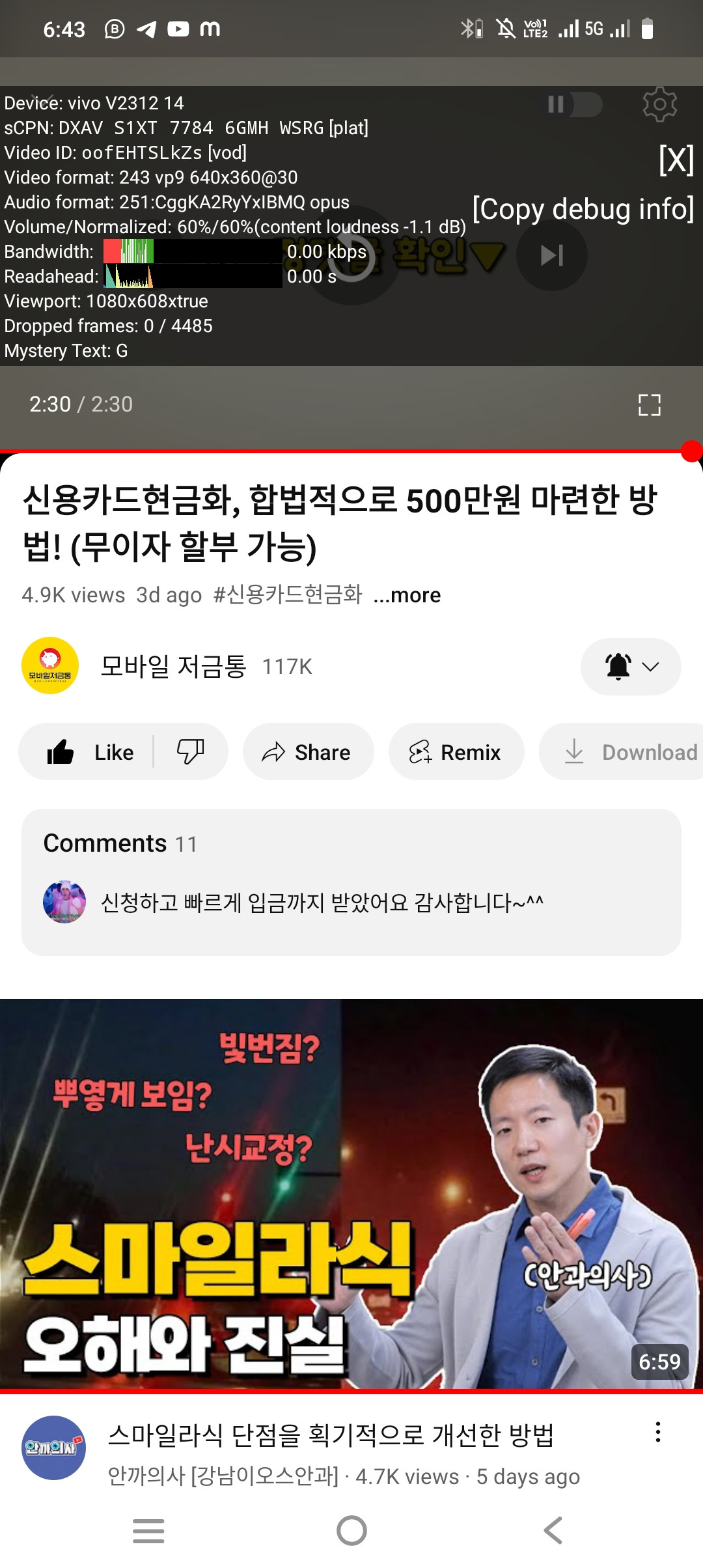Toggle the autoplay switch
The height and width of the screenshot is (1568, 703).
tap(573, 104)
